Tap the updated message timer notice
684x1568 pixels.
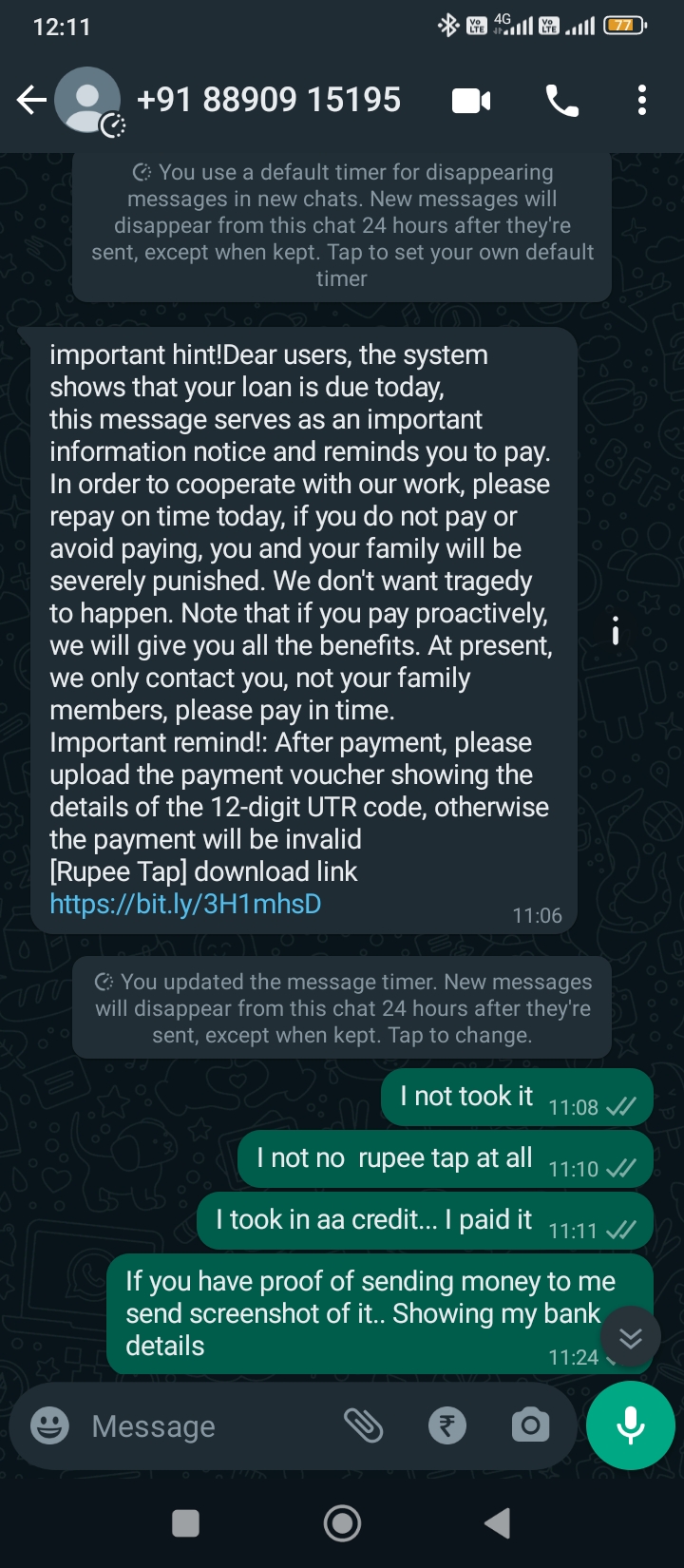[342, 1008]
